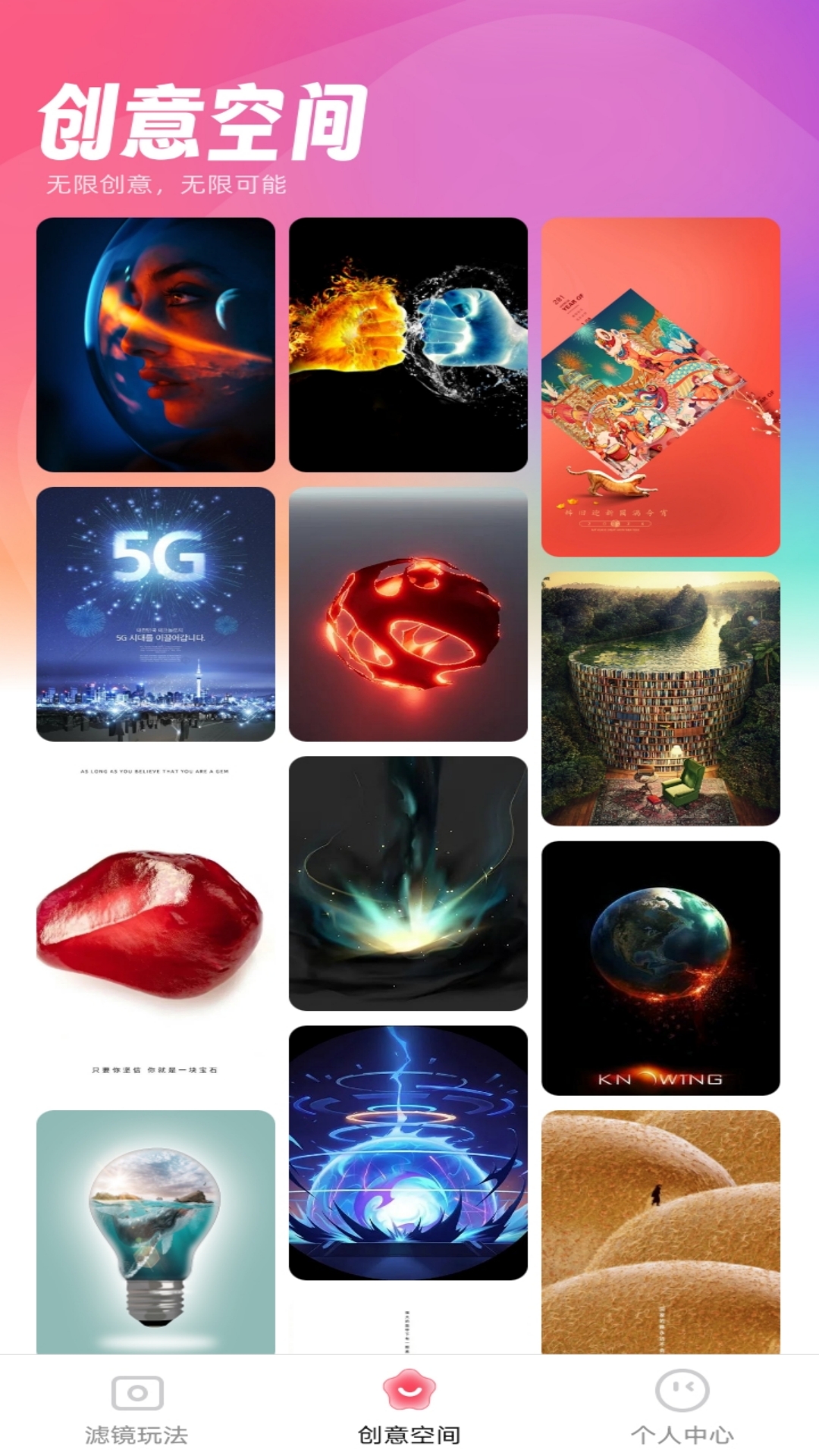
Task: Open the teal energy burst artwork
Action: tap(408, 883)
